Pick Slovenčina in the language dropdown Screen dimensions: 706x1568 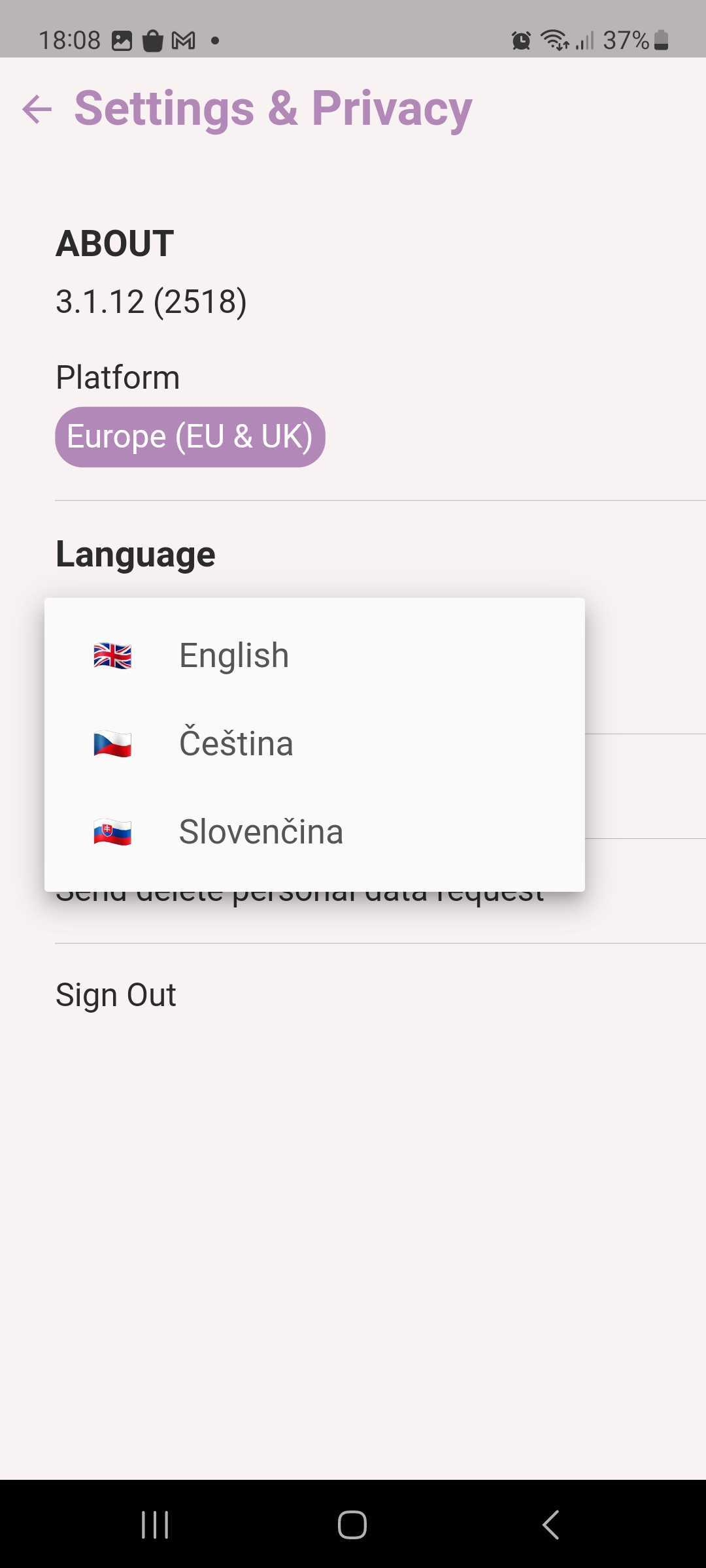[314, 832]
